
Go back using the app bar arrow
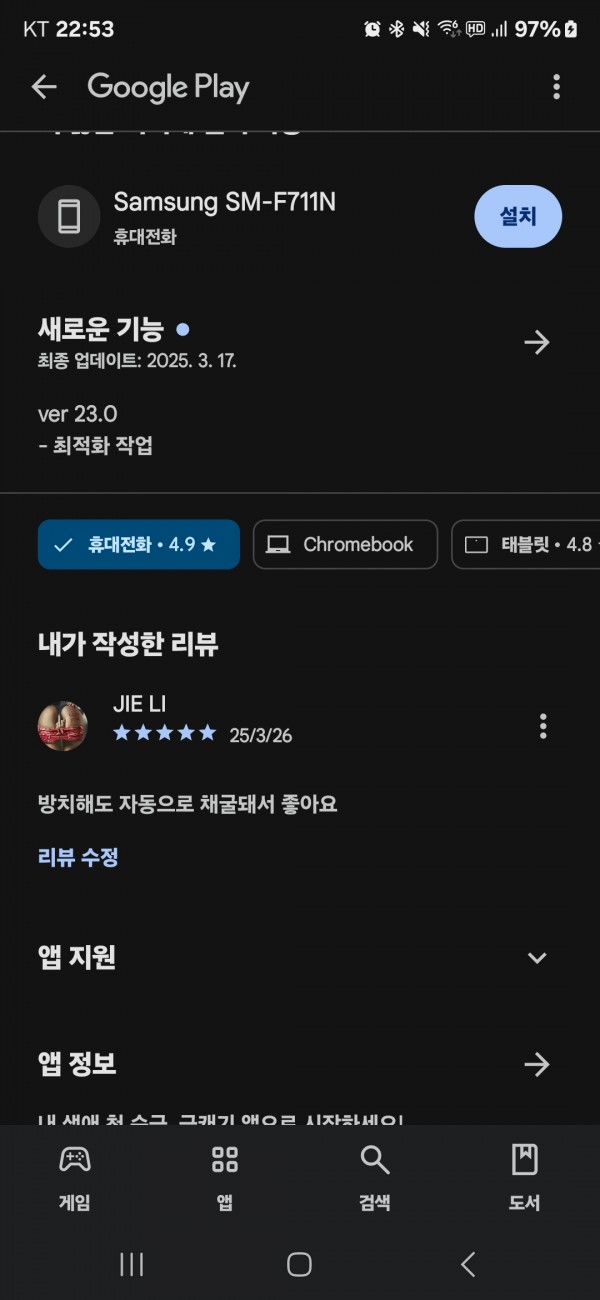[44, 87]
